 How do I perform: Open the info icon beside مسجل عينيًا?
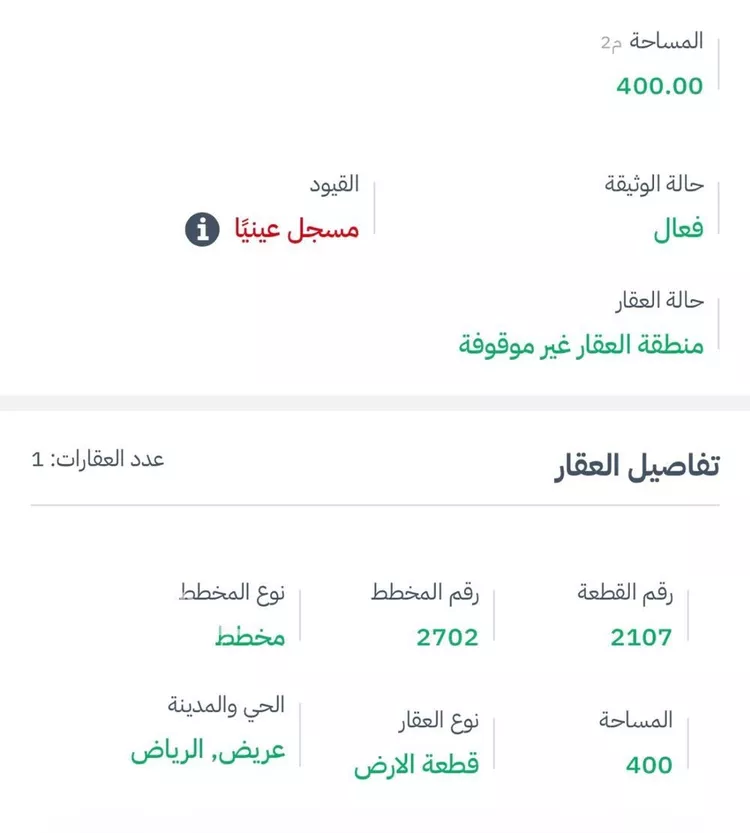pos(202,230)
